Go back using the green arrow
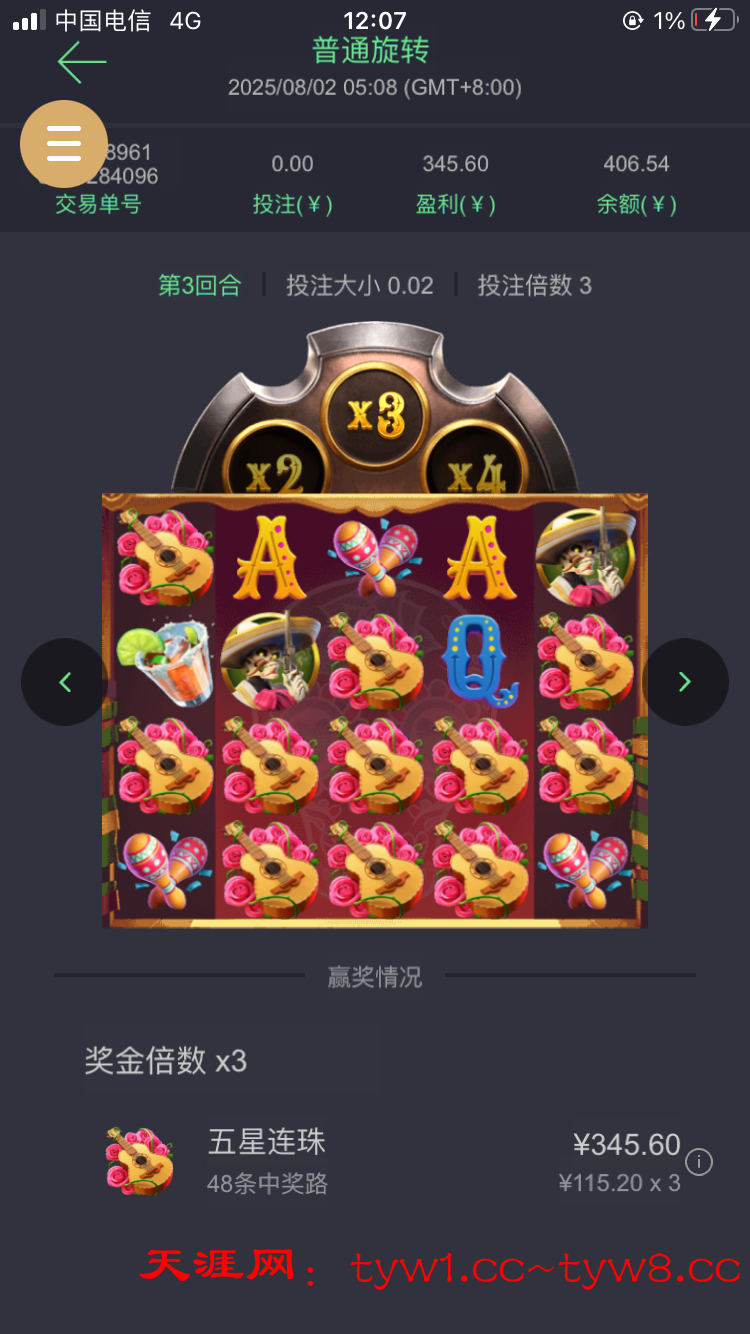The width and height of the screenshot is (750, 1334). coord(82,63)
